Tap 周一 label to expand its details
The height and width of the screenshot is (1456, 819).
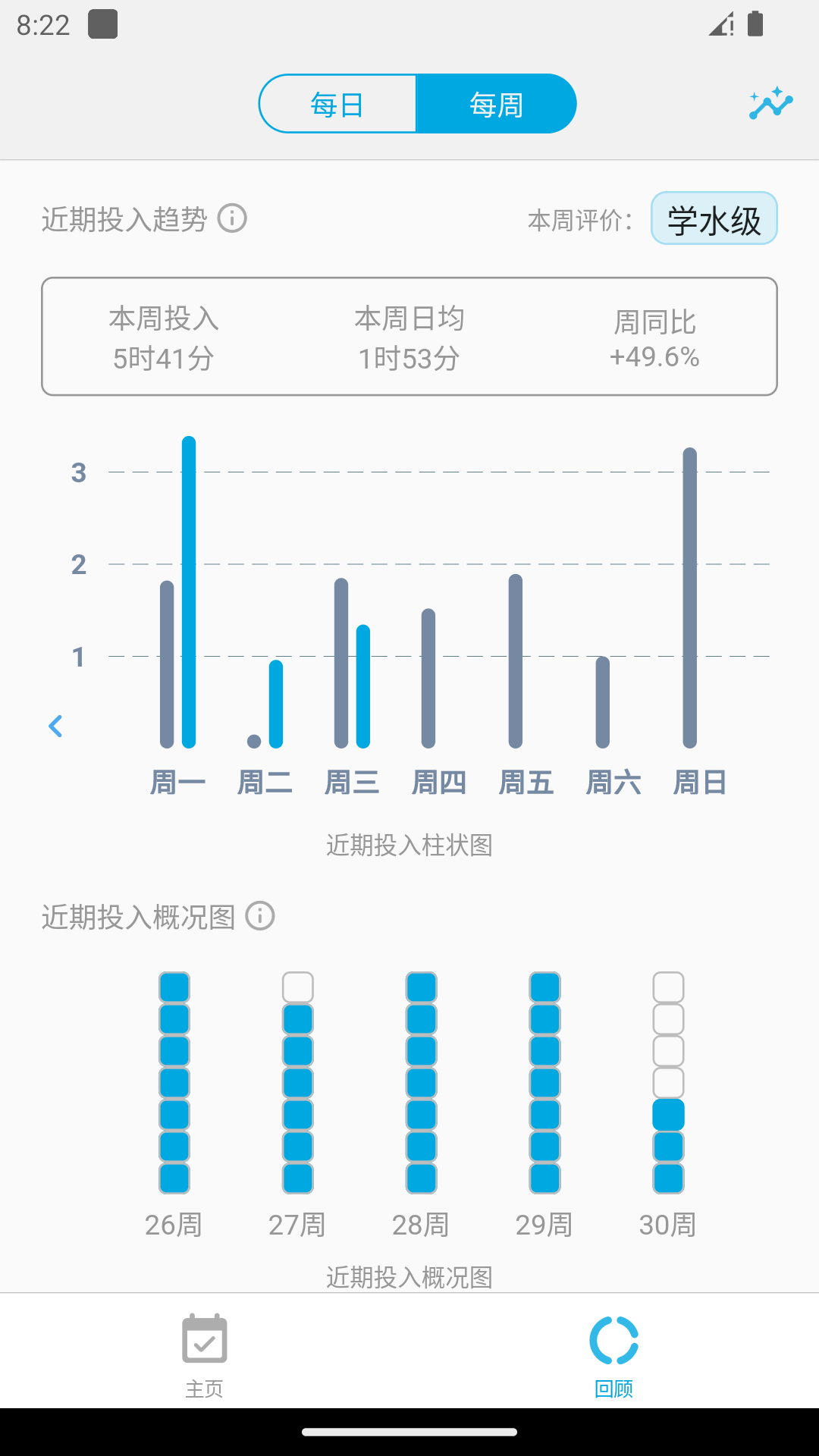tap(179, 783)
